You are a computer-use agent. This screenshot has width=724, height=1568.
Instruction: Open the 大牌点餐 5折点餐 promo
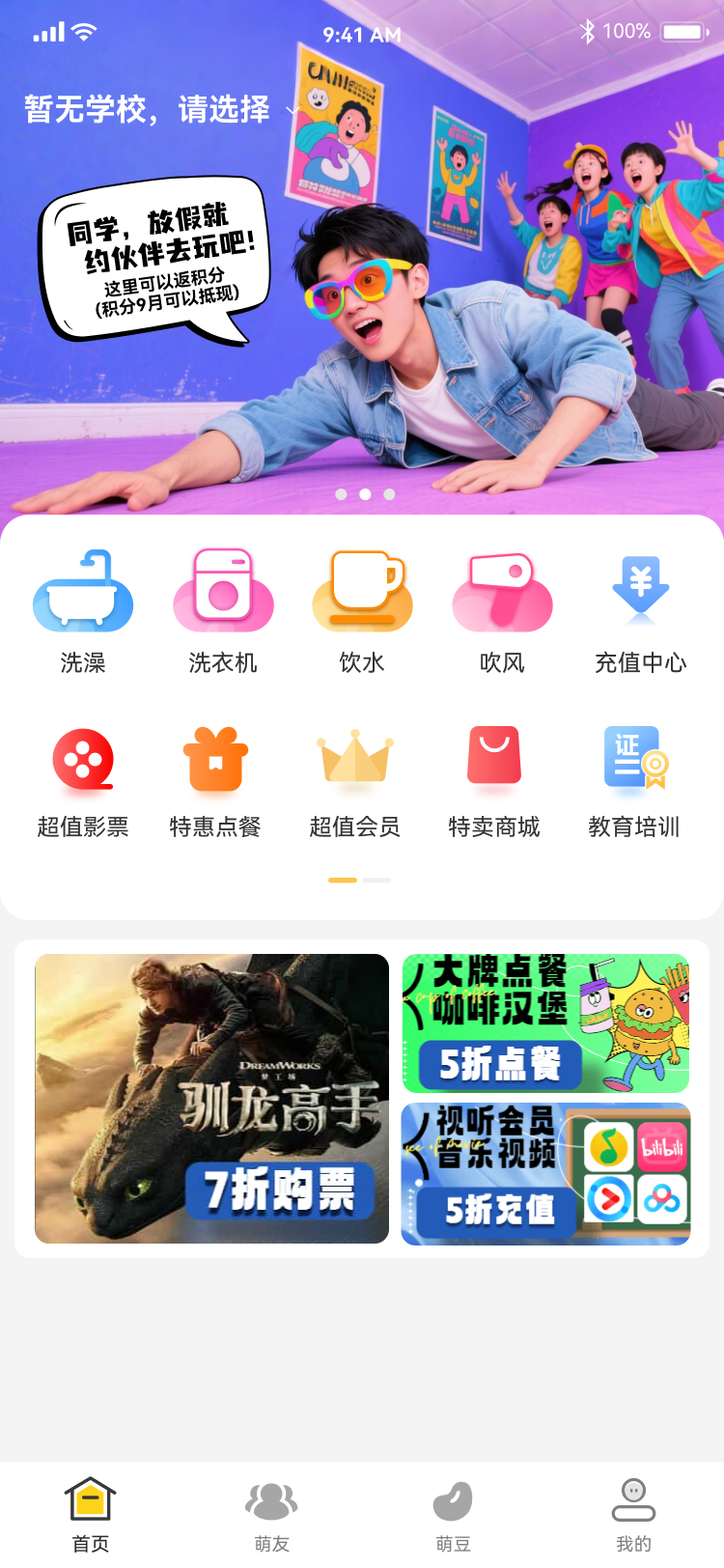[x=545, y=1023]
